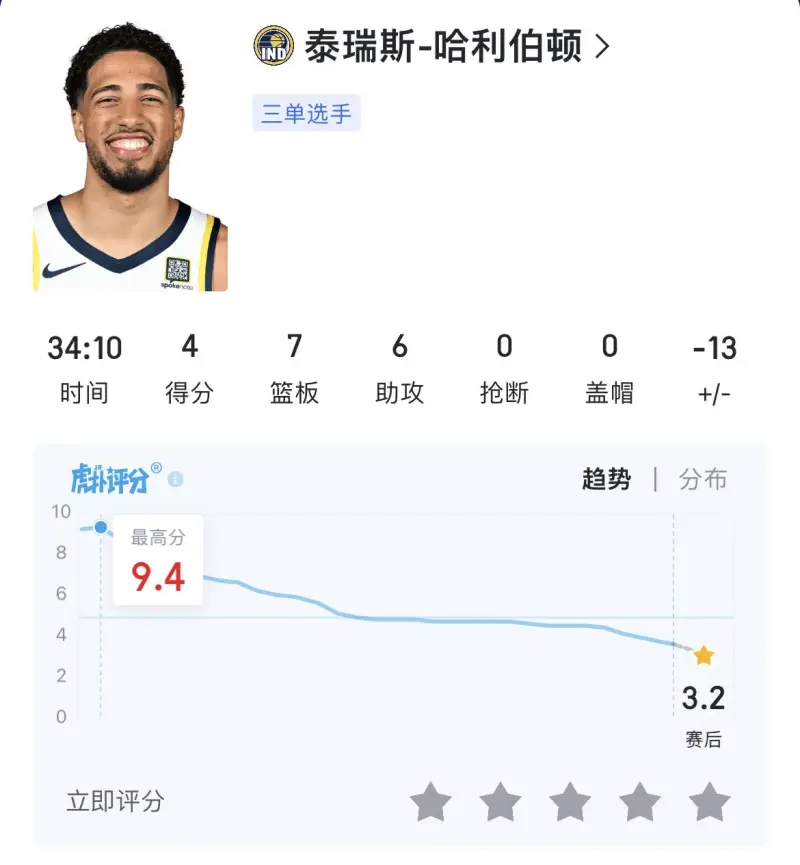
Task: Give the full five-star rating
Action: click(710, 802)
